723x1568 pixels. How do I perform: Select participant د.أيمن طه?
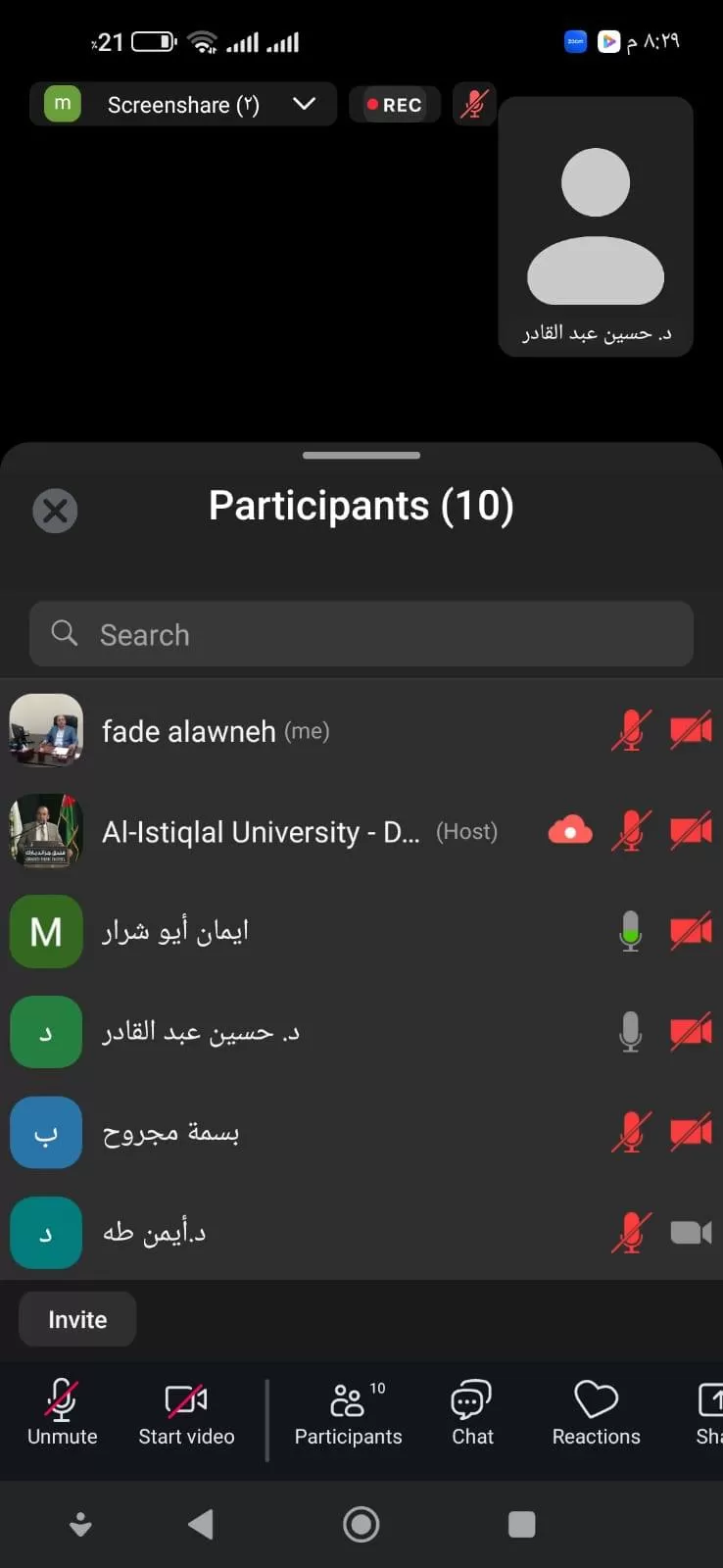coord(294,1233)
